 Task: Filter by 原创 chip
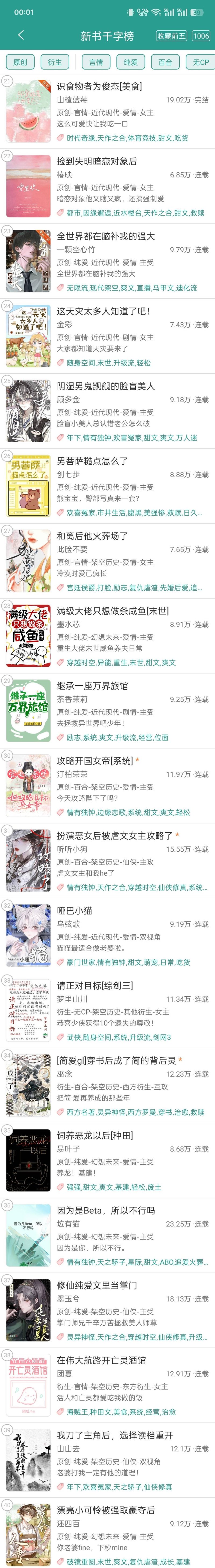tap(20, 62)
